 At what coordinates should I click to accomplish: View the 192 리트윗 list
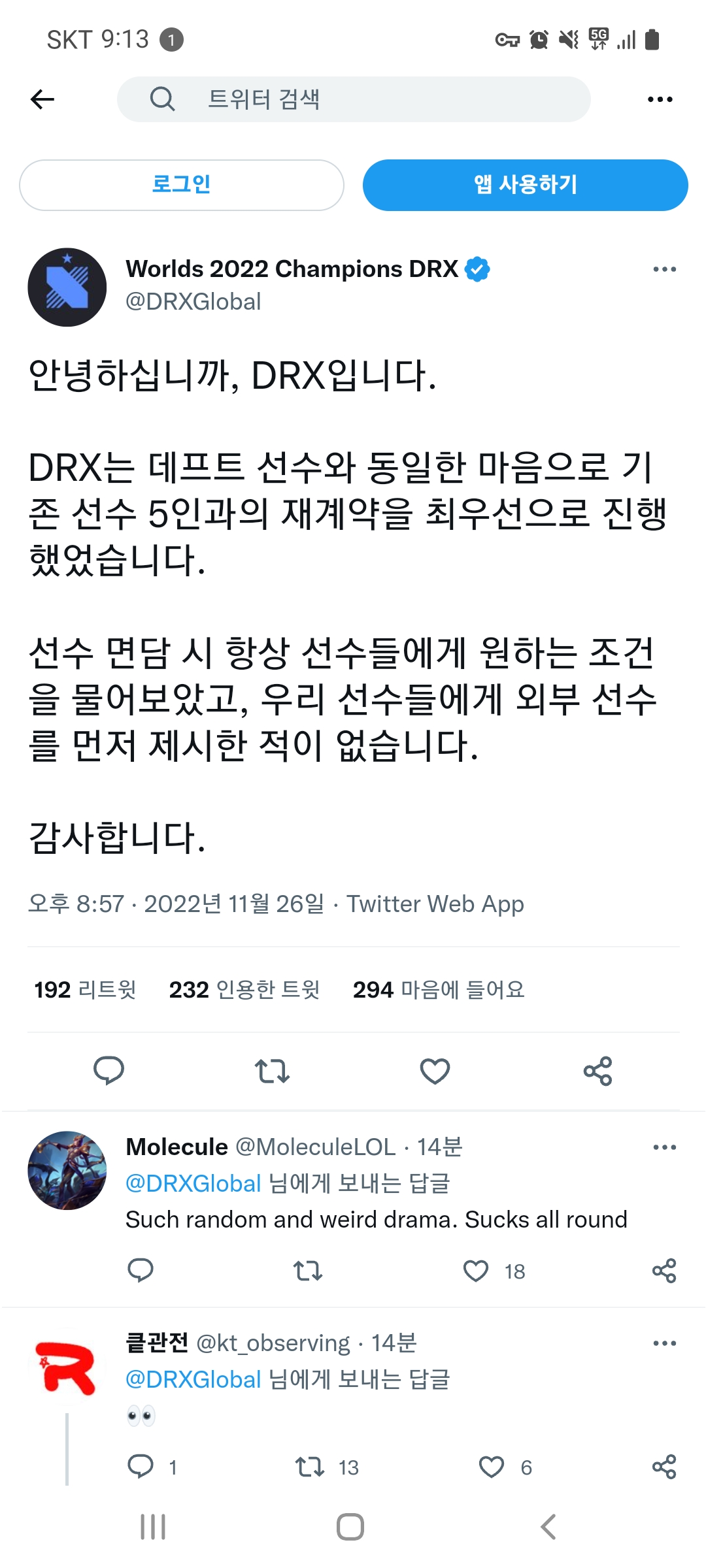tap(85, 989)
